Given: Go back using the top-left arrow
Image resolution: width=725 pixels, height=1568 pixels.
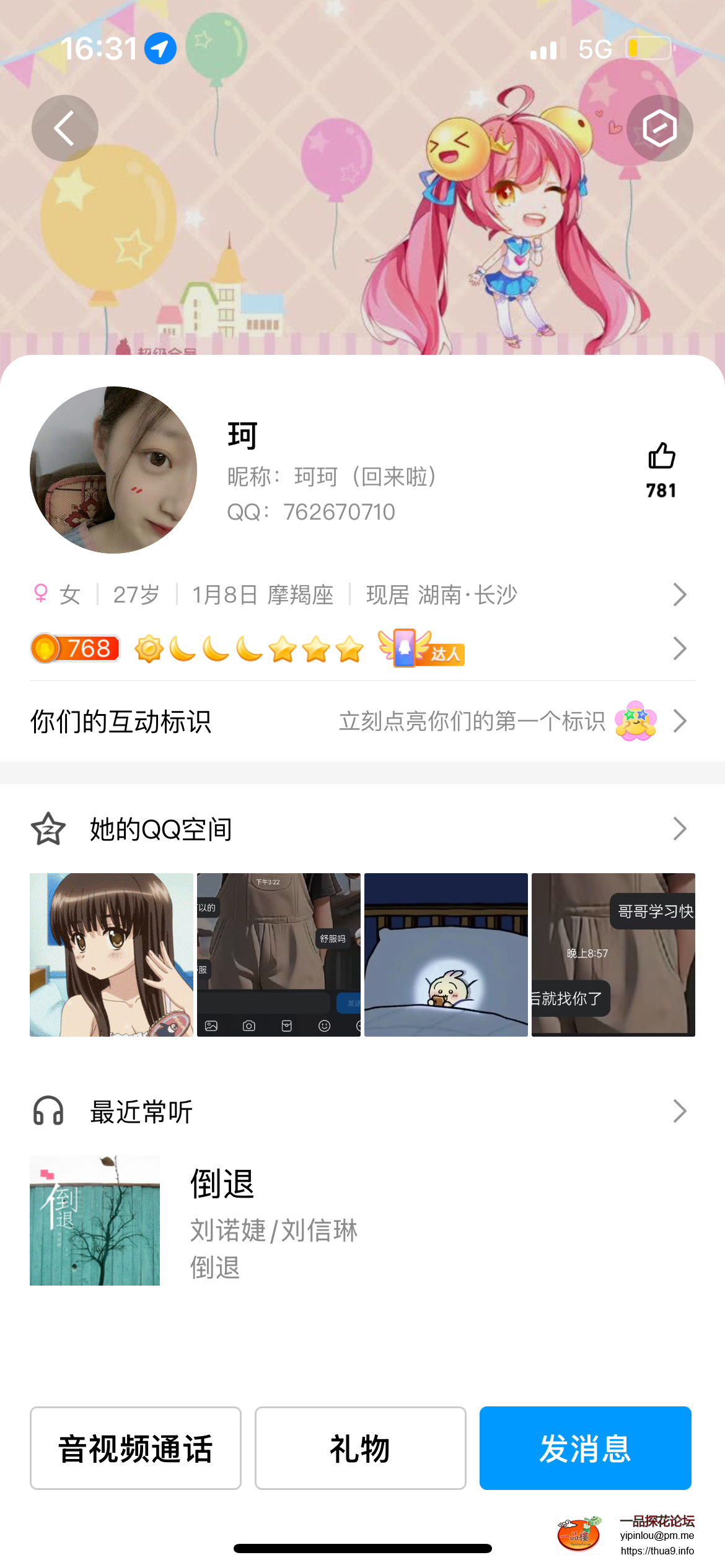Looking at the screenshot, I should pyautogui.click(x=64, y=128).
